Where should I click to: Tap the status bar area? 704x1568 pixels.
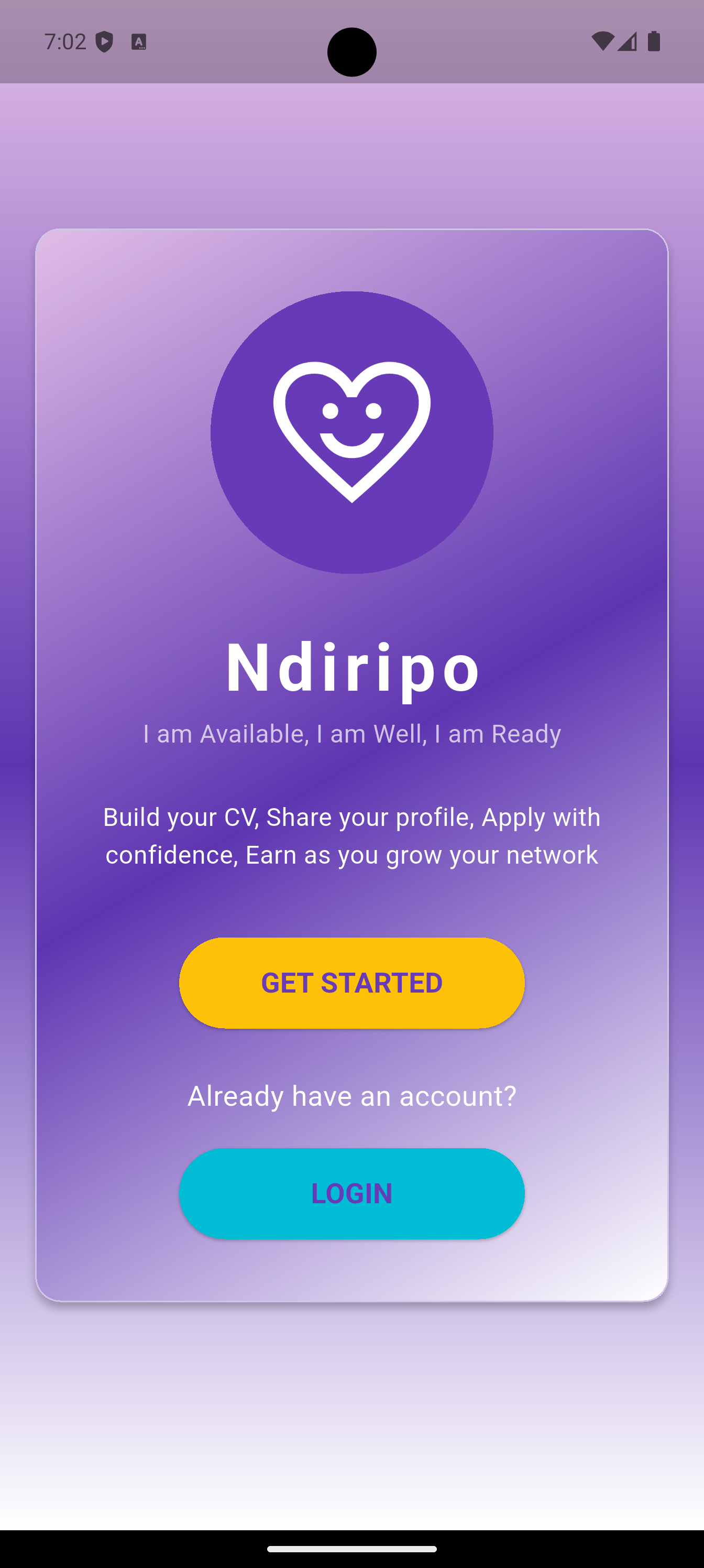[x=351, y=41]
